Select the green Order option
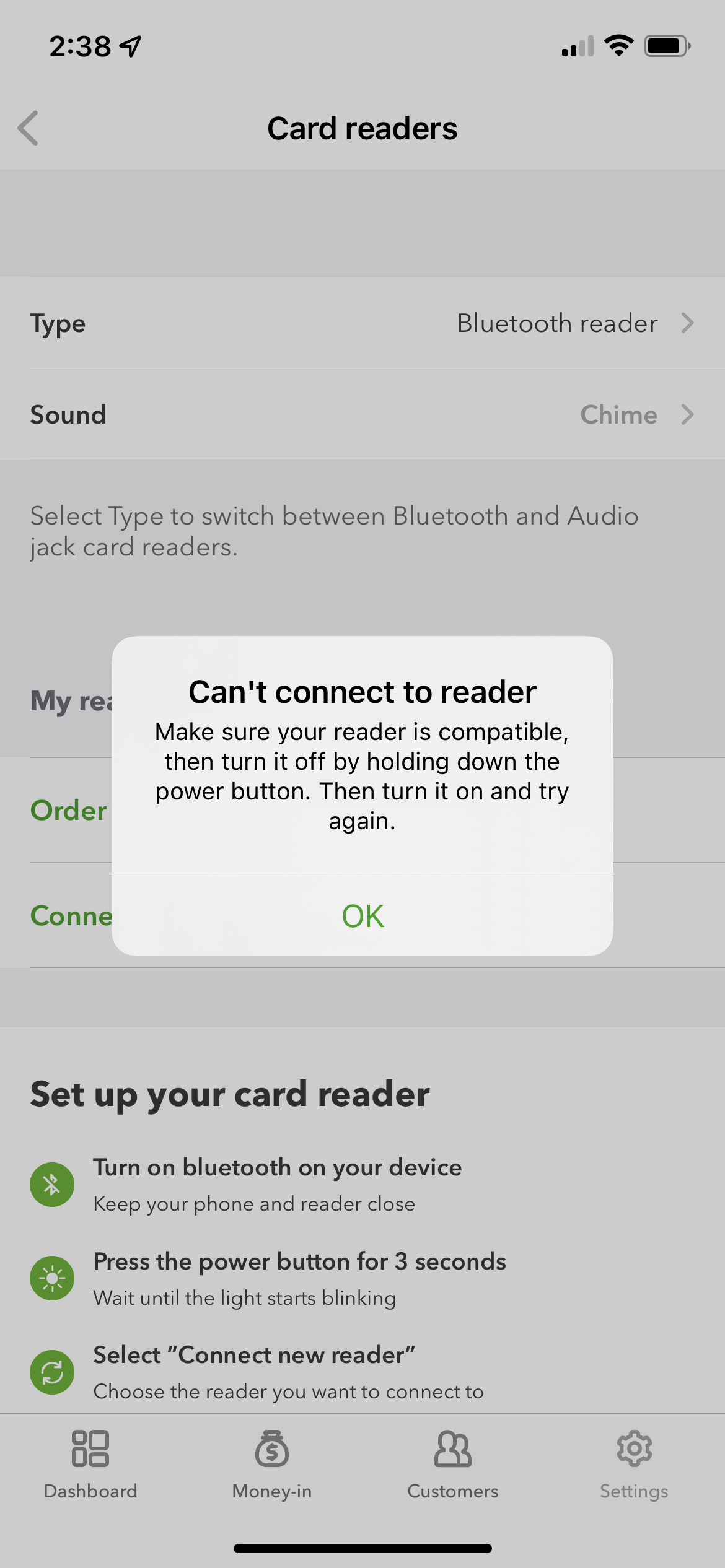The width and height of the screenshot is (725, 1568). coord(67,810)
